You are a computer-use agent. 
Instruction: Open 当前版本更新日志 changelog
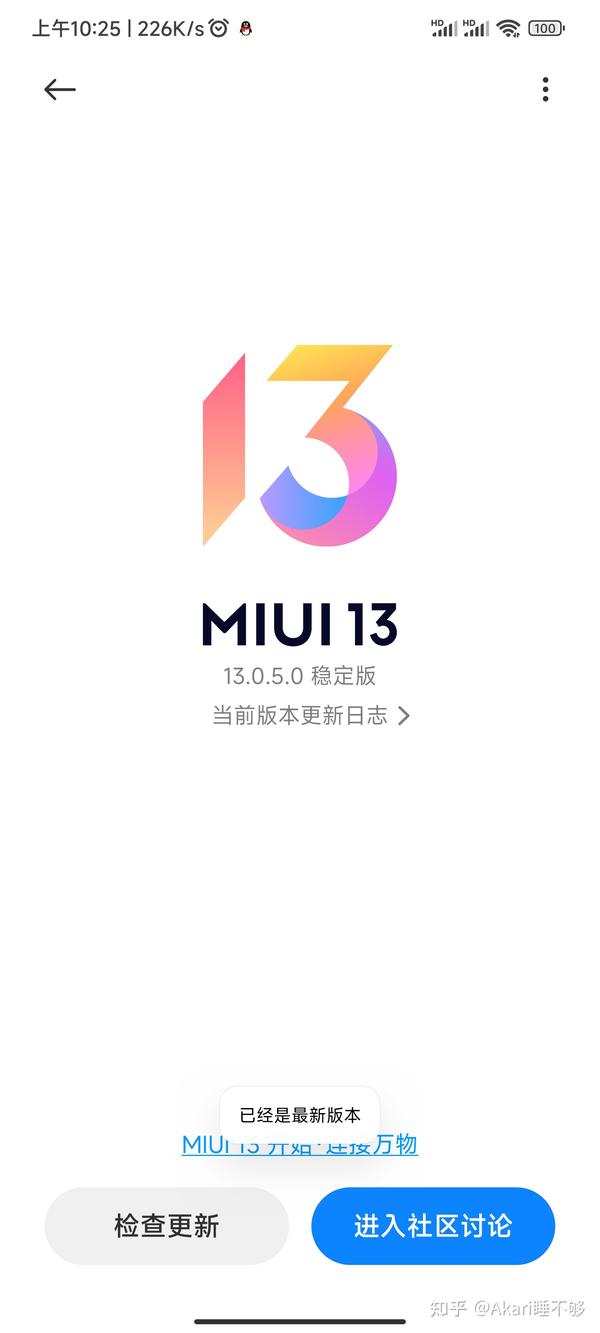[310, 715]
